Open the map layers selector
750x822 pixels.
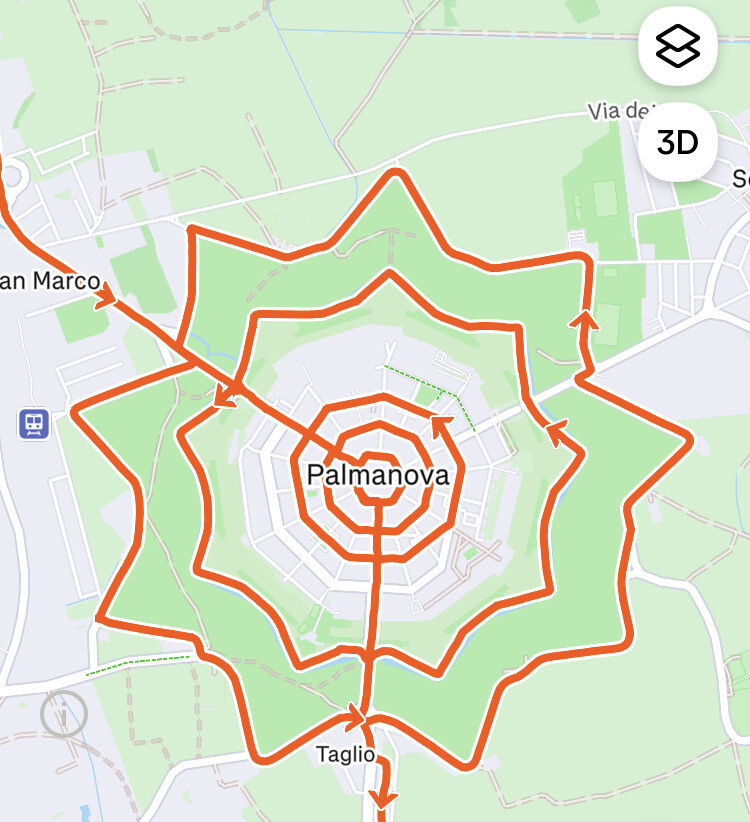(678, 45)
